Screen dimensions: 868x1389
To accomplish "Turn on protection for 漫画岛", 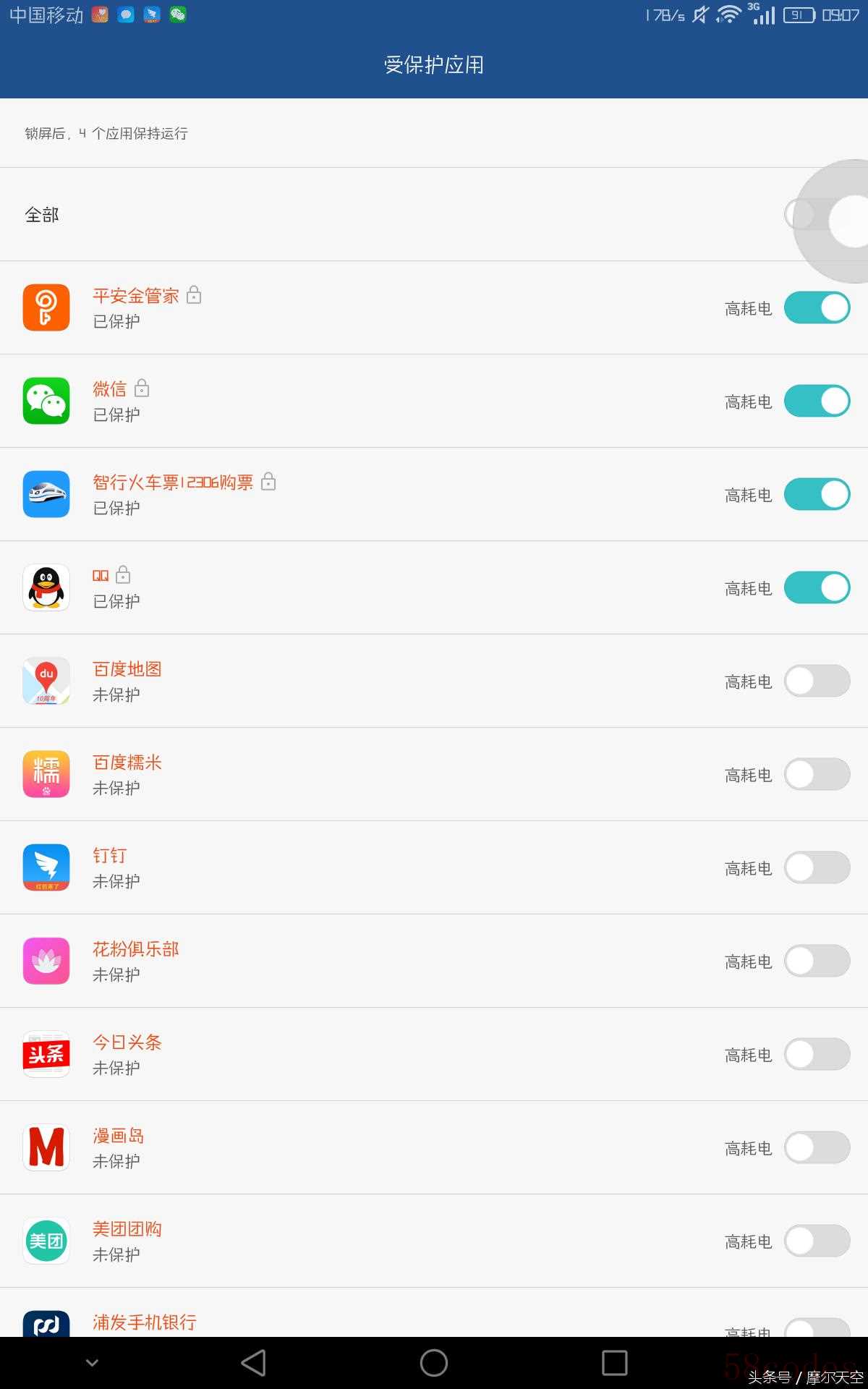I will [x=817, y=1147].
